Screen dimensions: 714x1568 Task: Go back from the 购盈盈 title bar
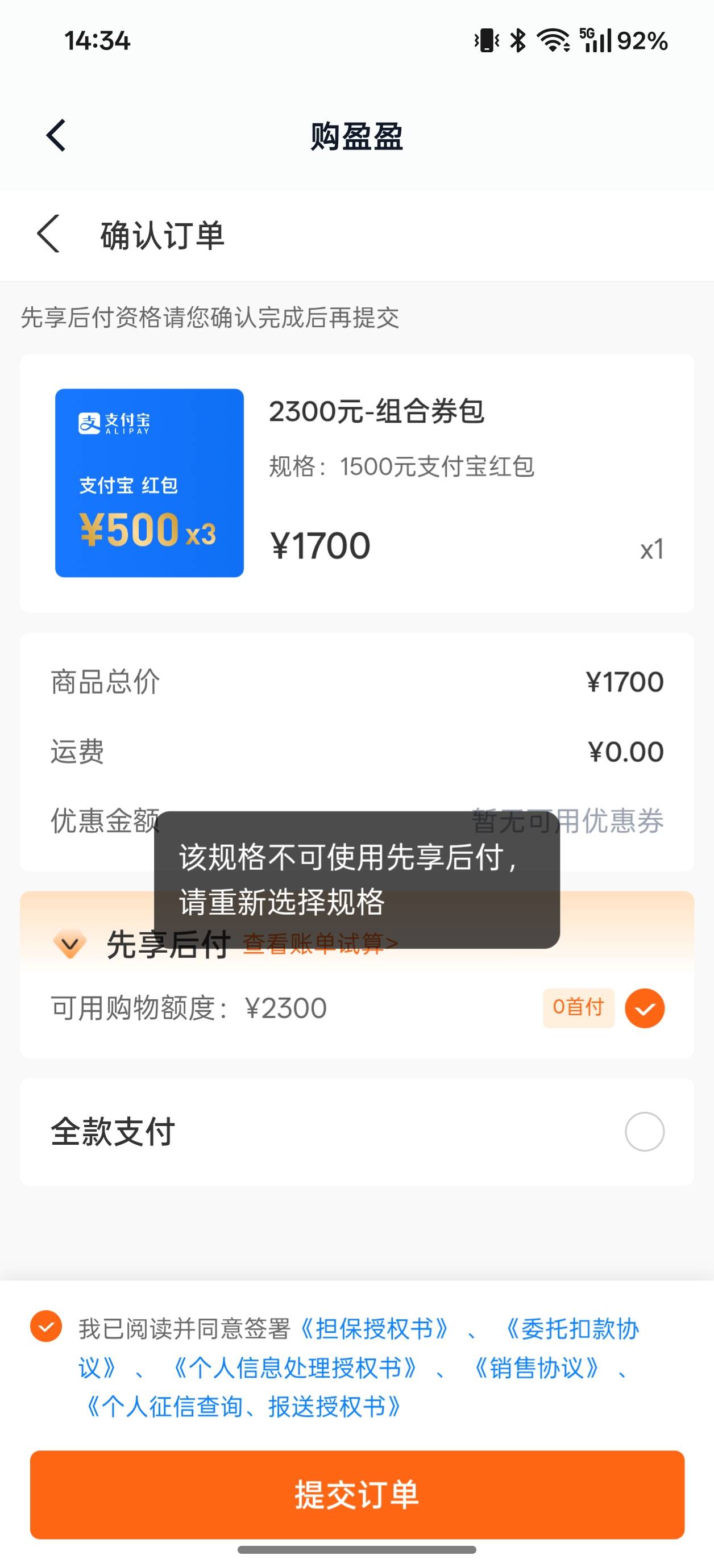56,135
